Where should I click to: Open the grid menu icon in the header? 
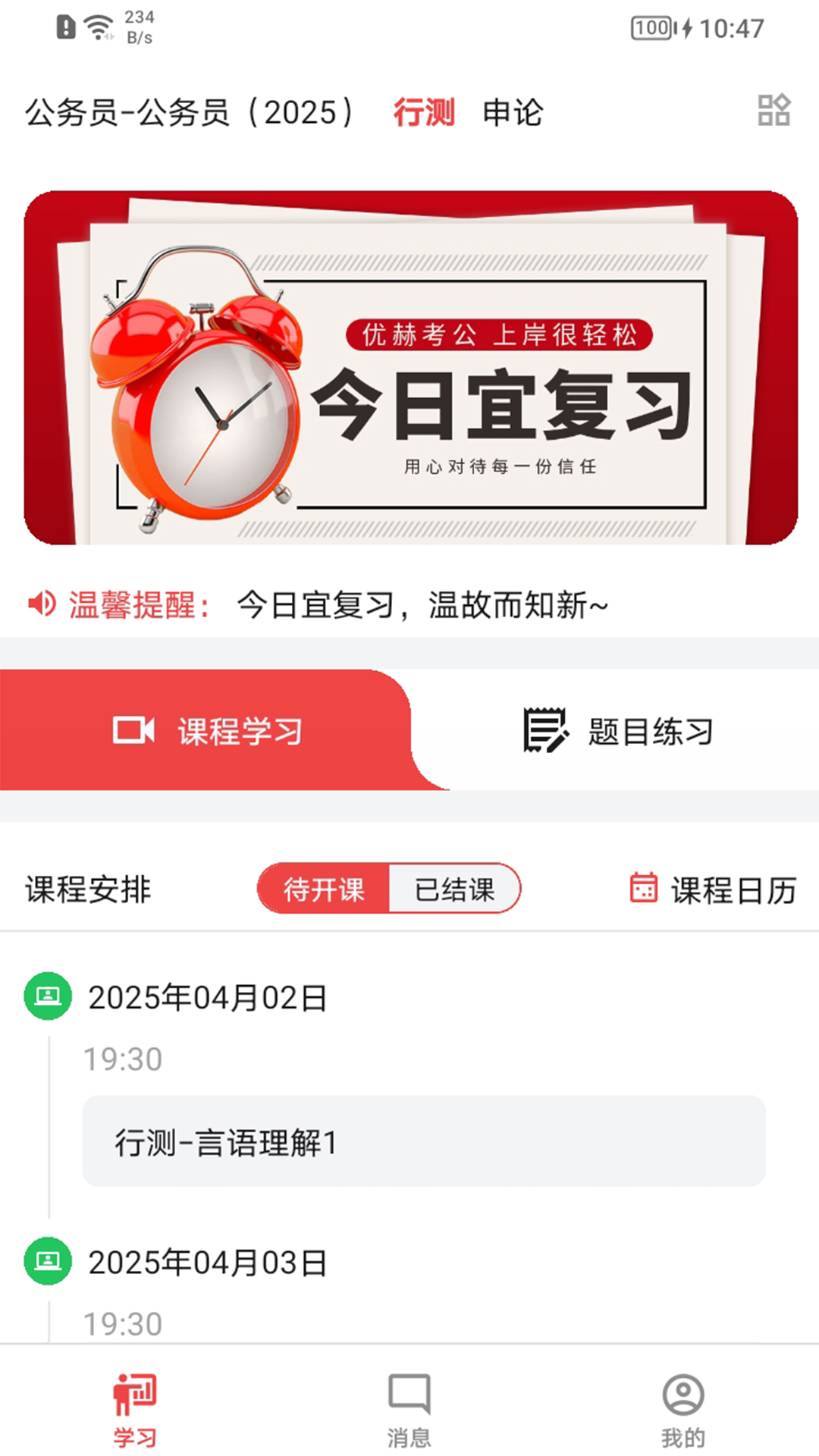773,111
